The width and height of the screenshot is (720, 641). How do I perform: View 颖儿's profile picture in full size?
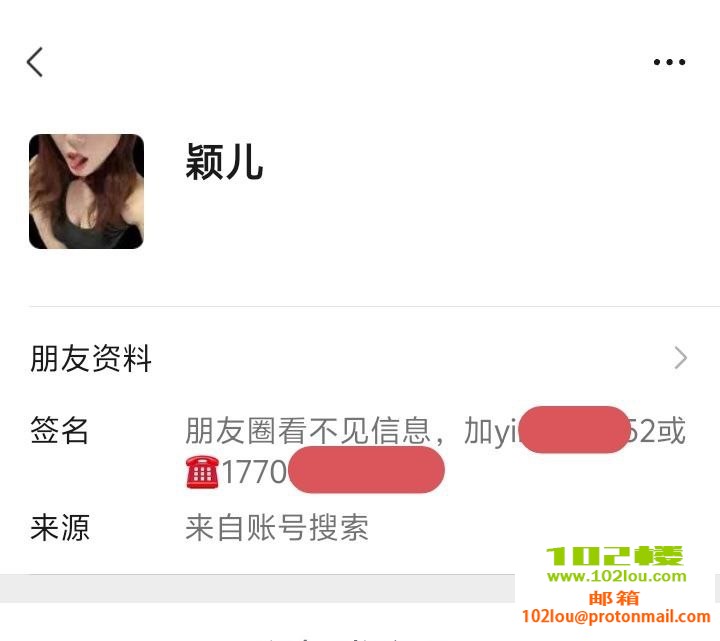tap(86, 191)
